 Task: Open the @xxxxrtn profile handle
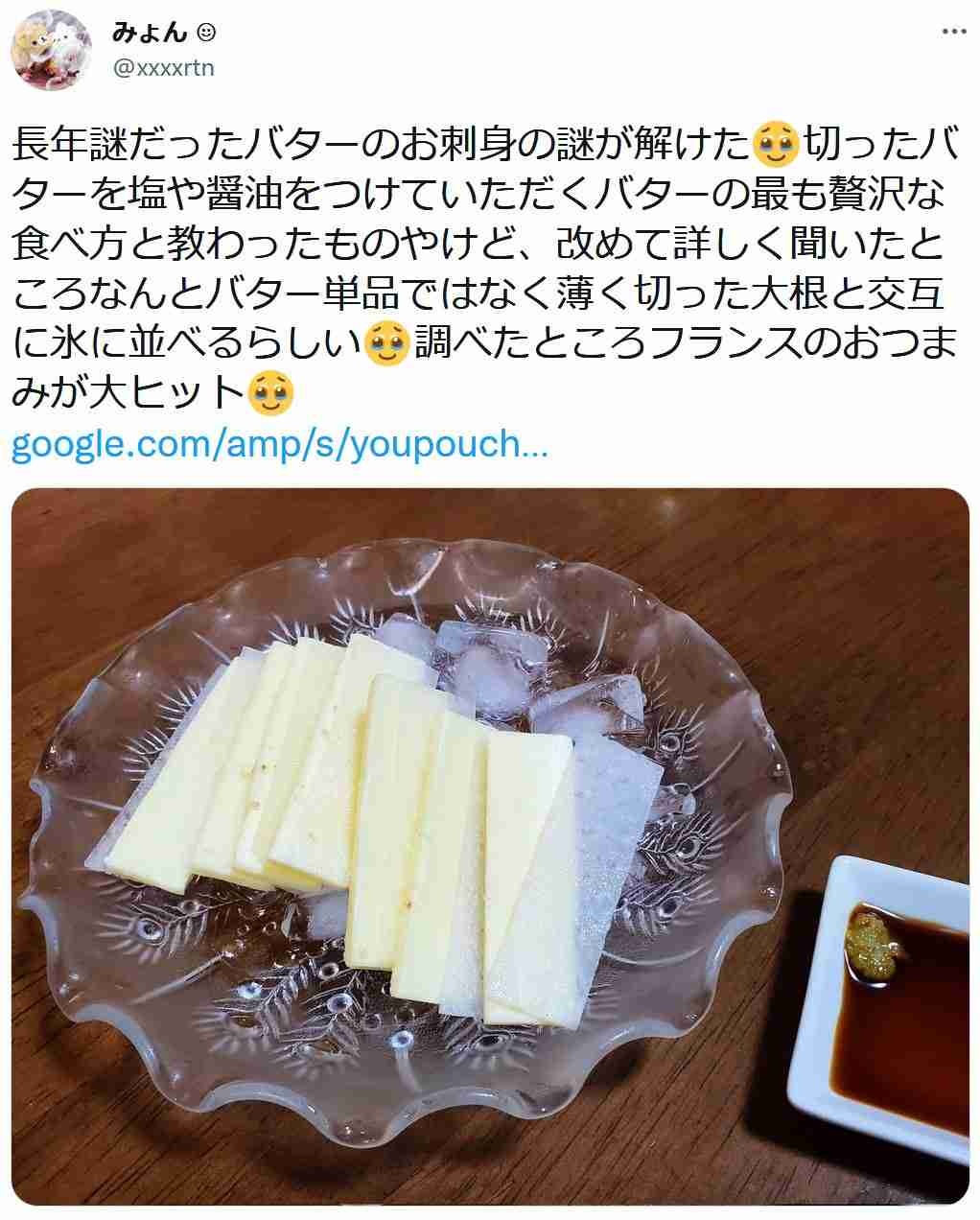(x=164, y=67)
